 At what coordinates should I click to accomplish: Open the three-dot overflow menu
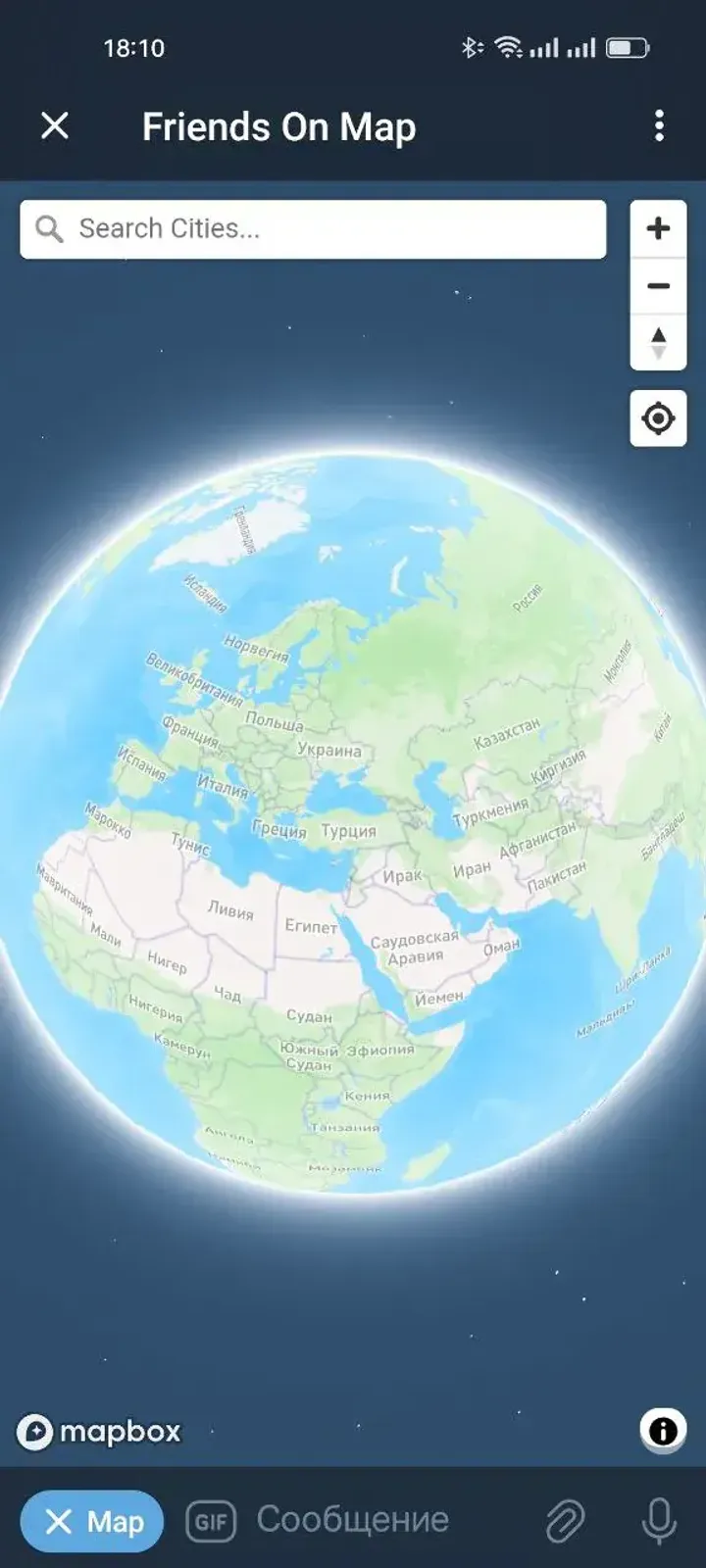pos(659,125)
